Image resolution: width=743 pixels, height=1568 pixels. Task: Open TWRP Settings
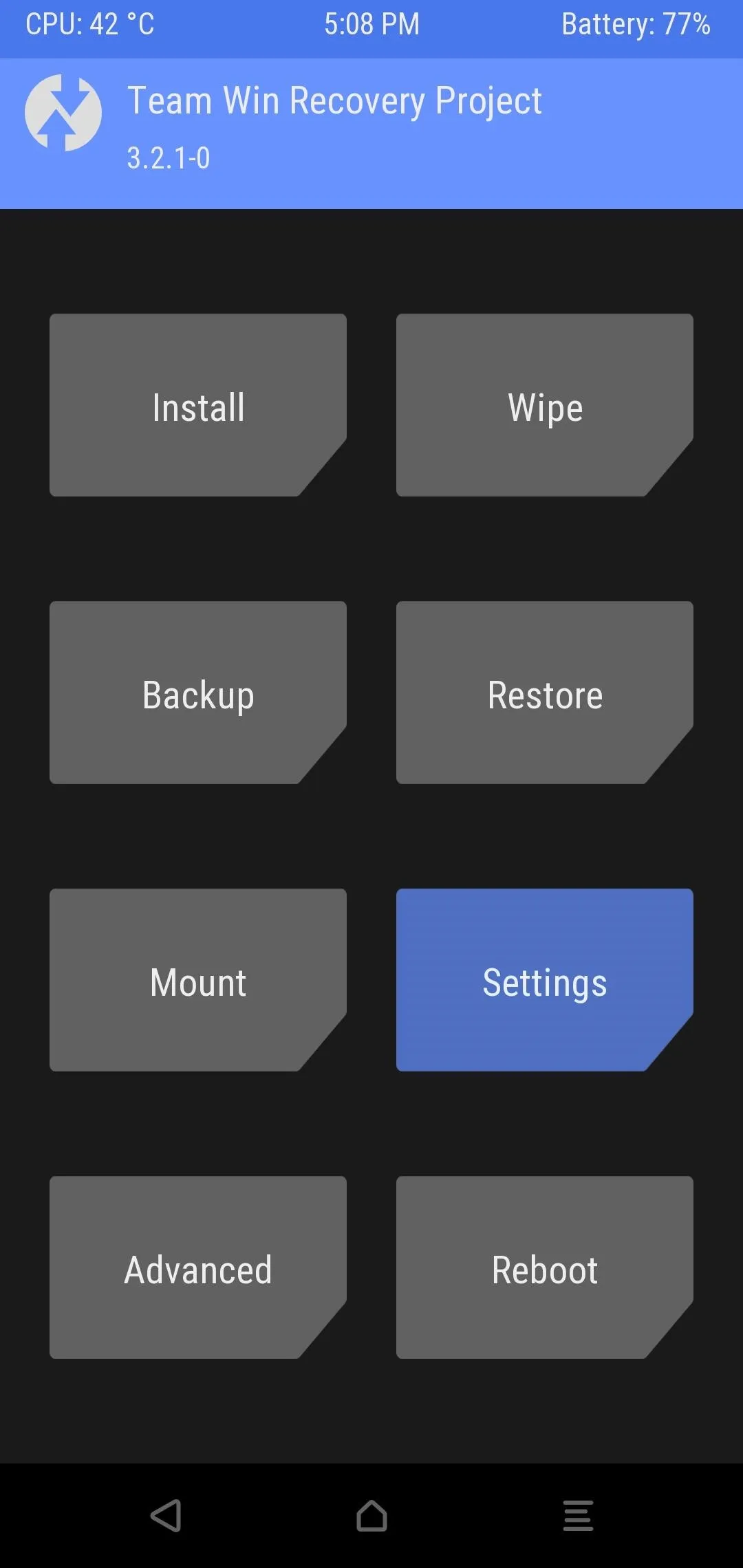tap(545, 980)
